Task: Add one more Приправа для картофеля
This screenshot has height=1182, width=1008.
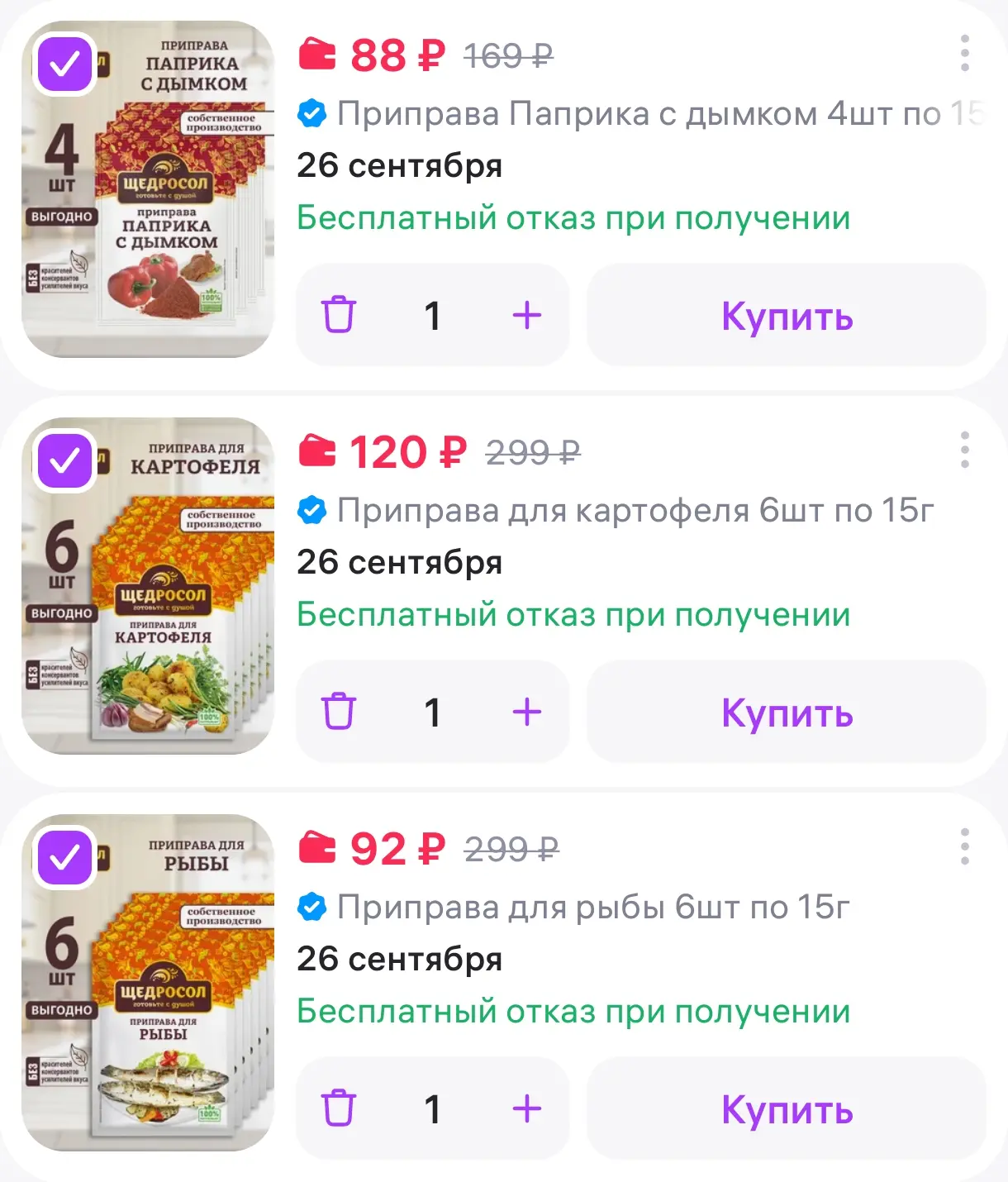Action: (527, 712)
